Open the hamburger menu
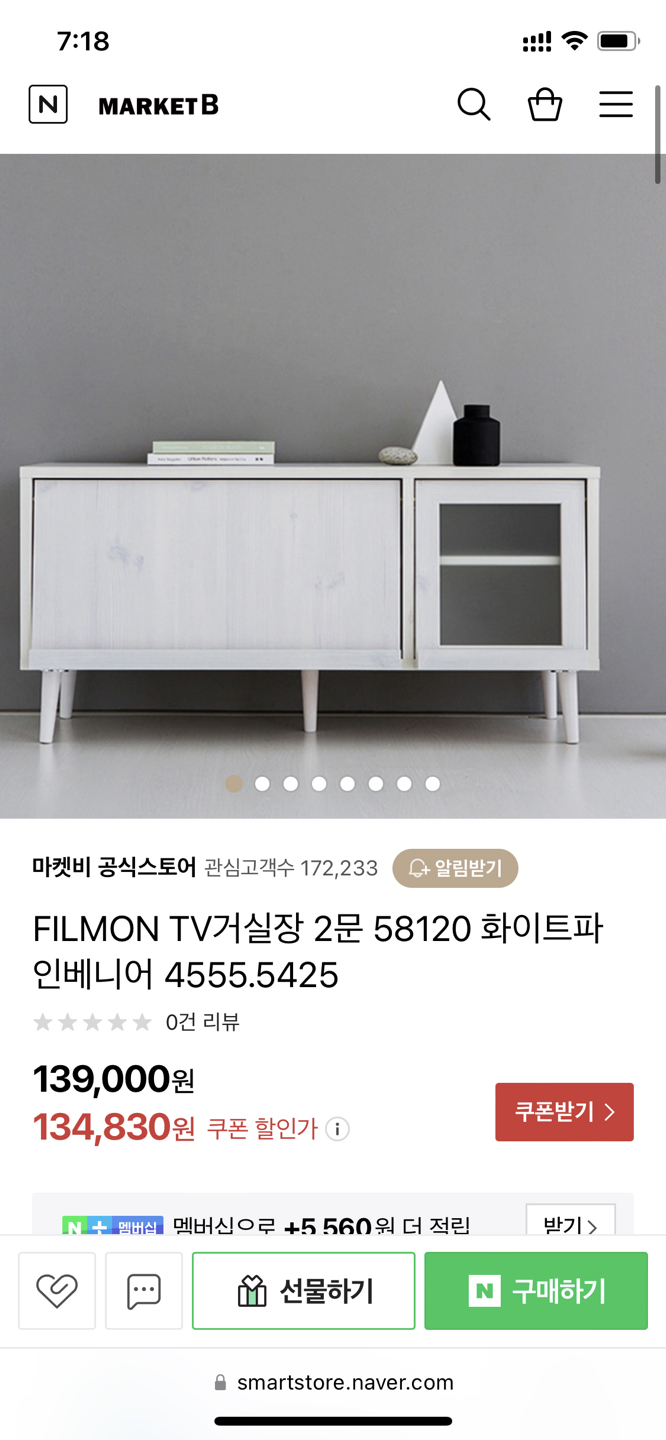Viewport: 666px width, 1440px height. (x=616, y=104)
